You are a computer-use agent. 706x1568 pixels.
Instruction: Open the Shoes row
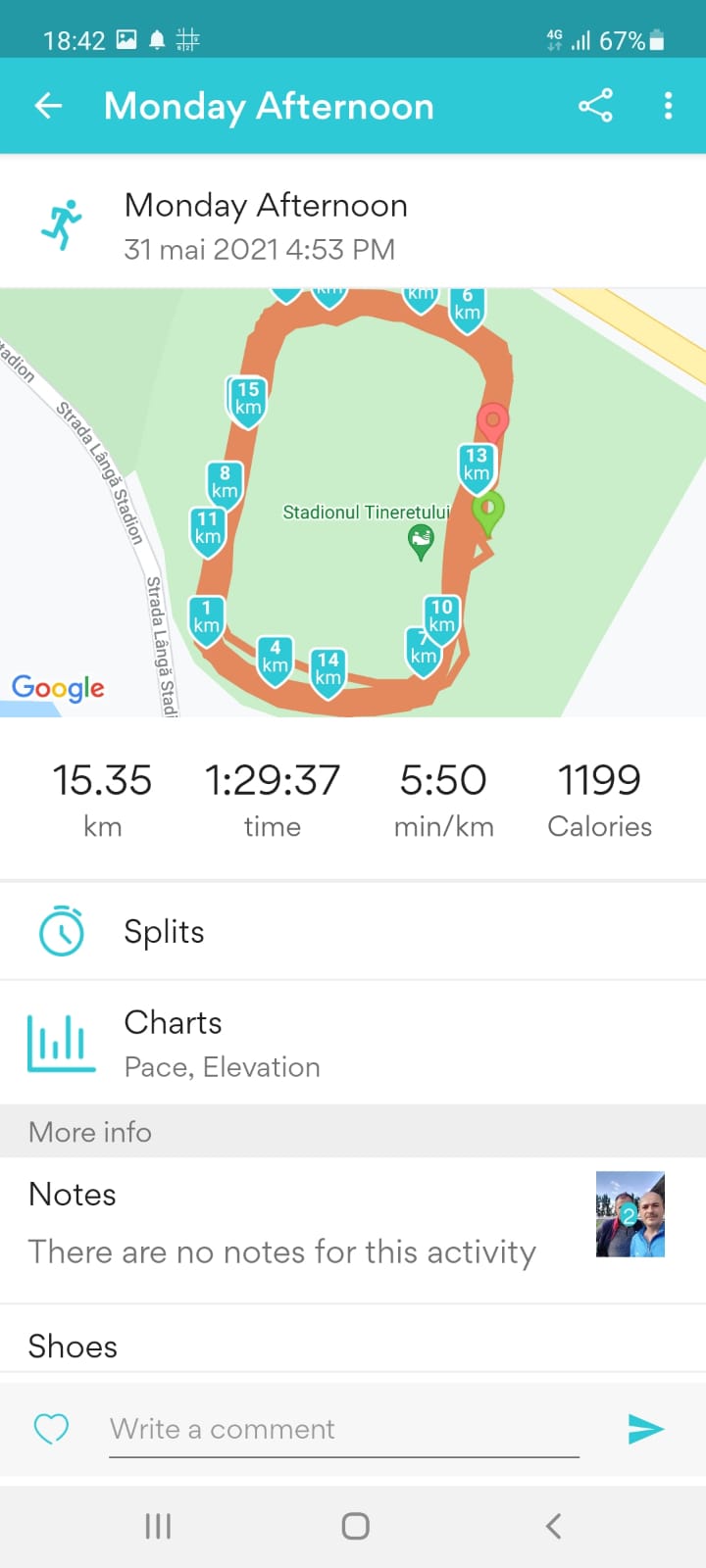(x=353, y=1346)
